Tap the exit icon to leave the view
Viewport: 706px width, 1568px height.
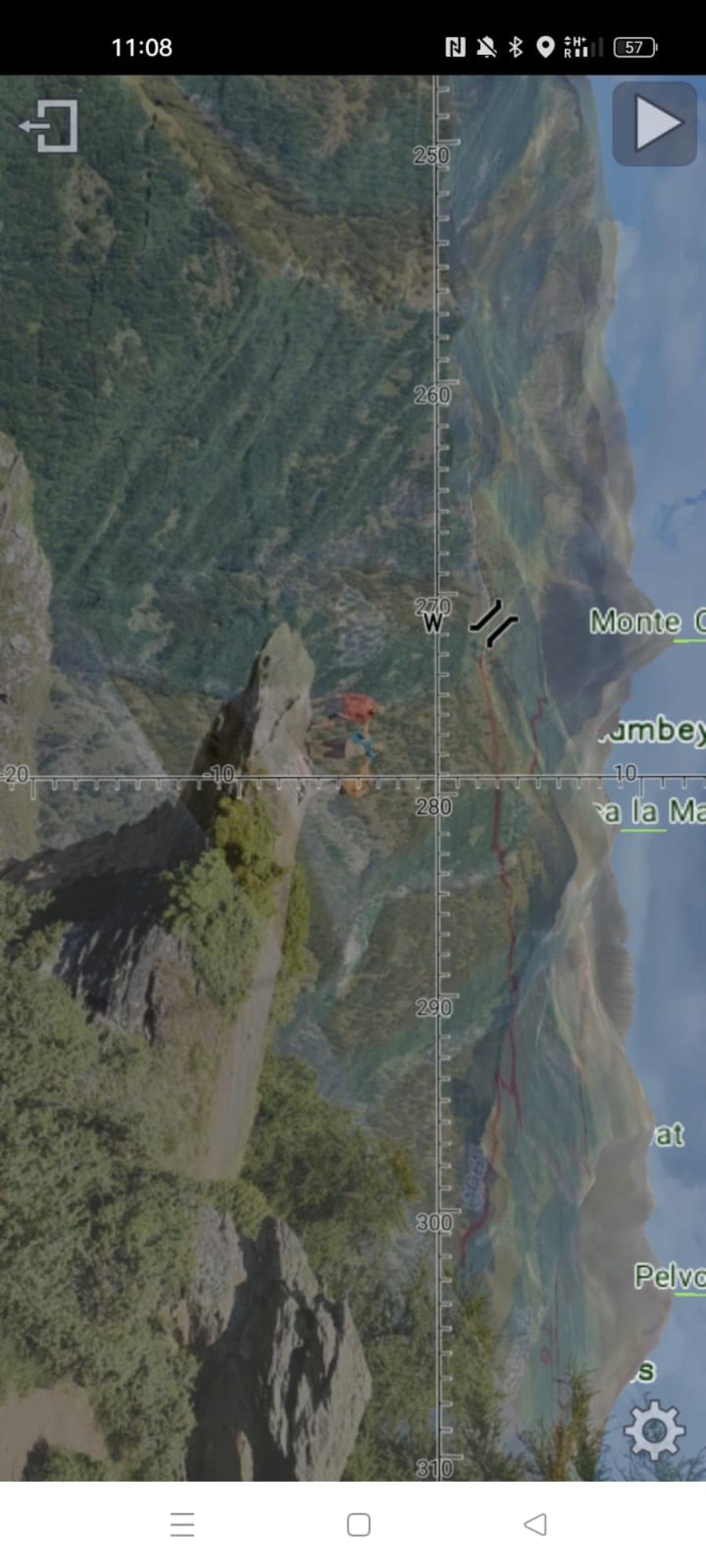click(49, 125)
